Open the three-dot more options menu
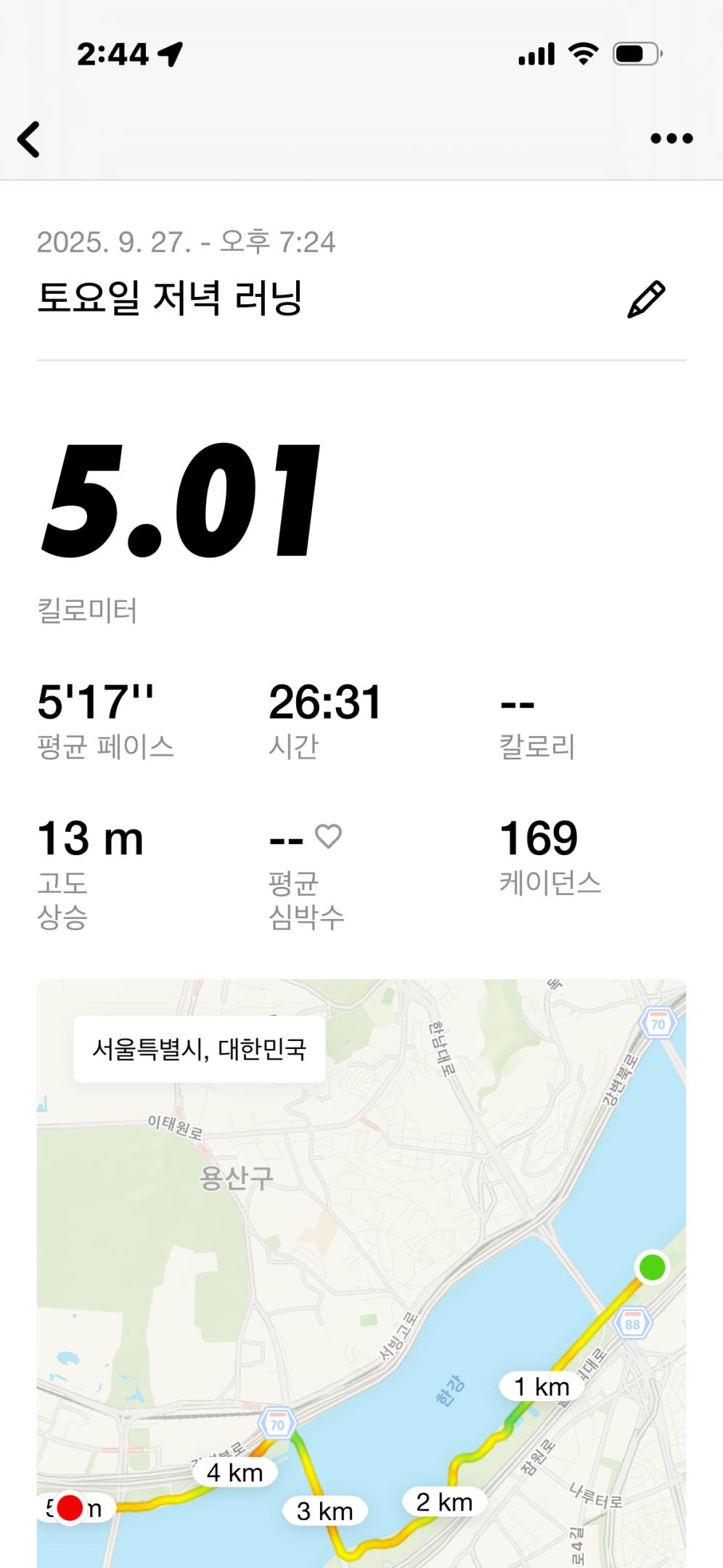 671,139
